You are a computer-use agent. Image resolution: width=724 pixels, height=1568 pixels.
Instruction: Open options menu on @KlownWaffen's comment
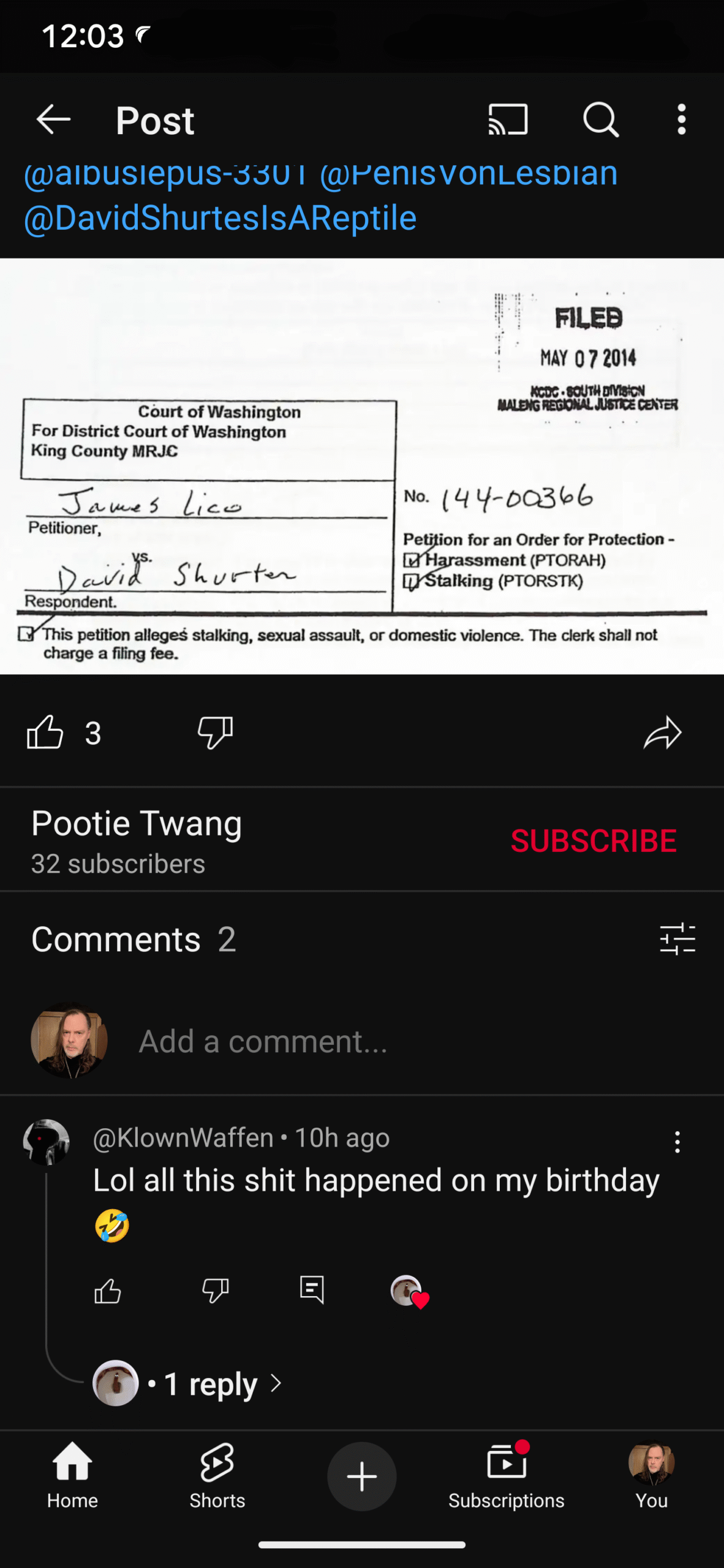pos(677,1142)
